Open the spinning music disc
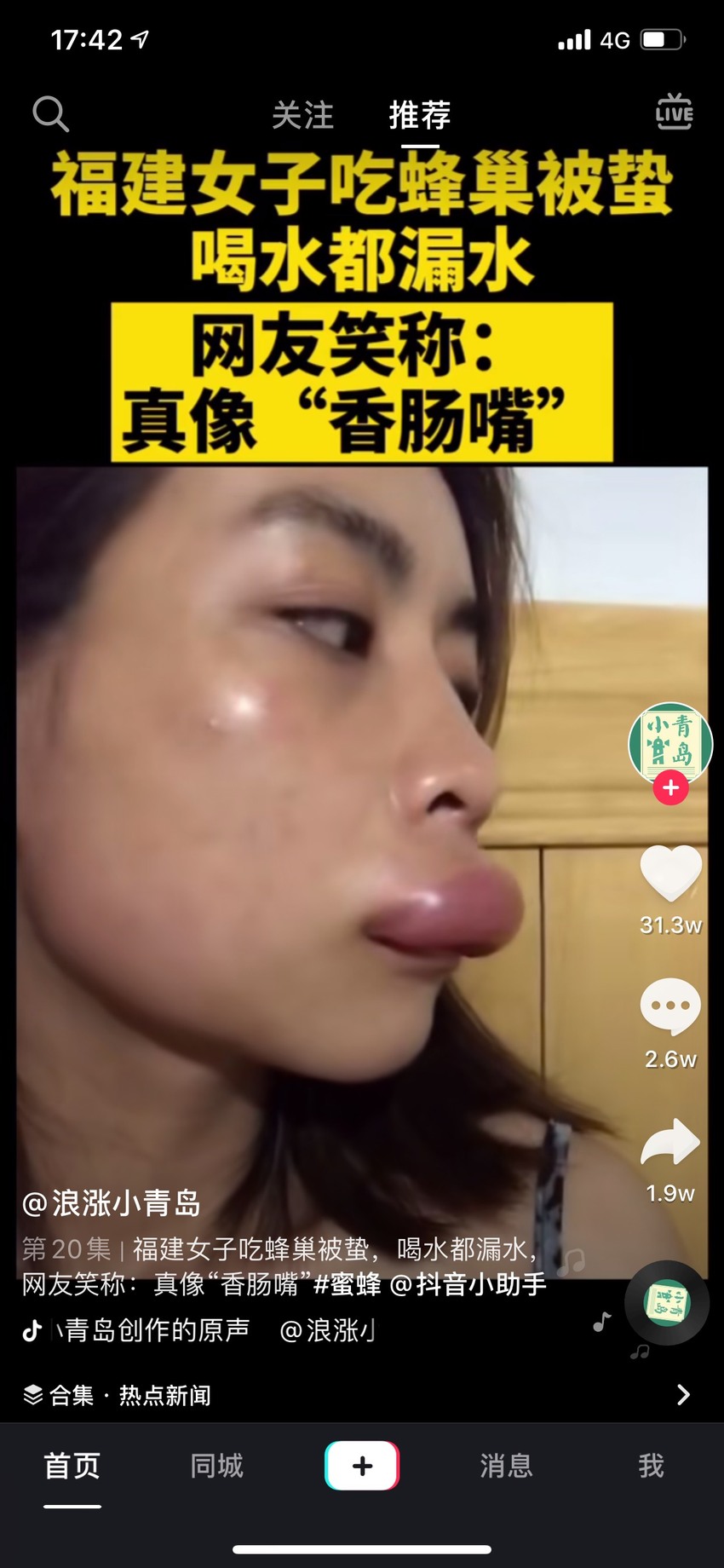The image size is (724, 1568). click(667, 1303)
